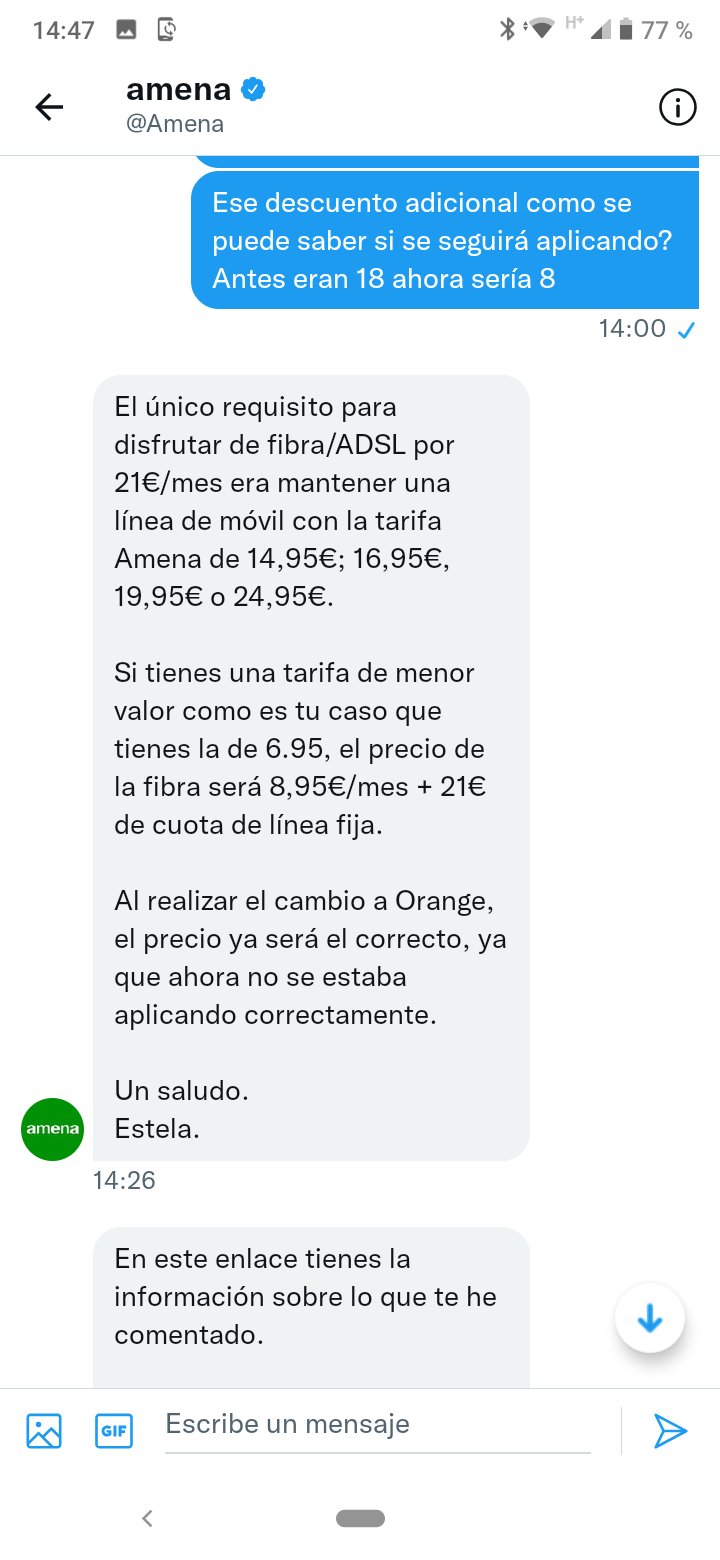Tap the amena avatar beside Estela's message
This screenshot has width=720, height=1560.
point(53,1129)
